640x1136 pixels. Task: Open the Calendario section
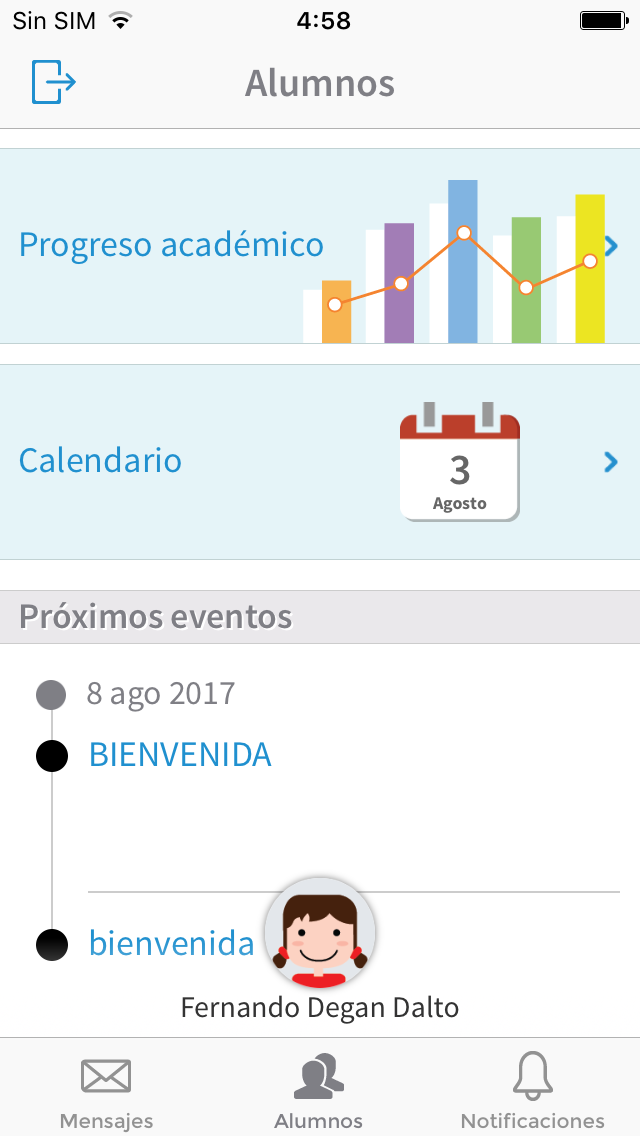coord(320,462)
